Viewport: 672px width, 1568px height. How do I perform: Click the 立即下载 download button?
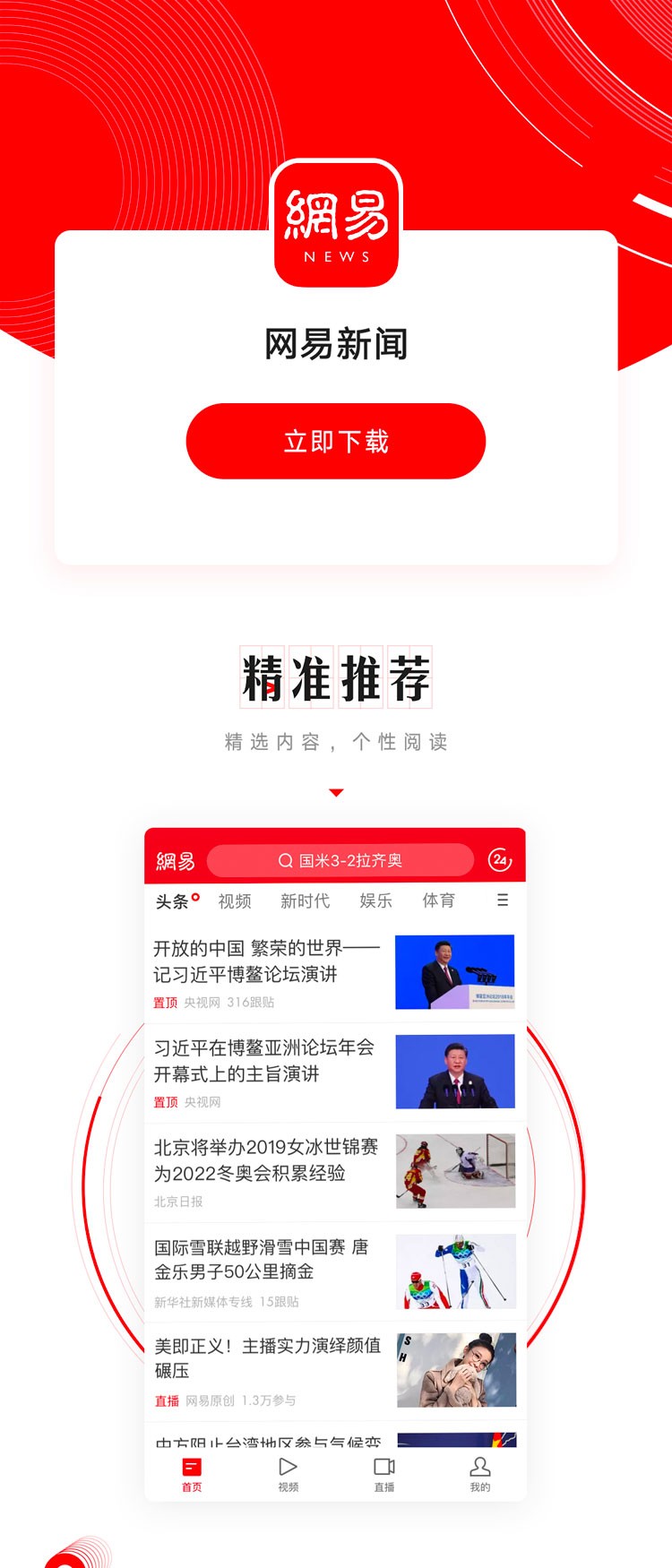(336, 441)
